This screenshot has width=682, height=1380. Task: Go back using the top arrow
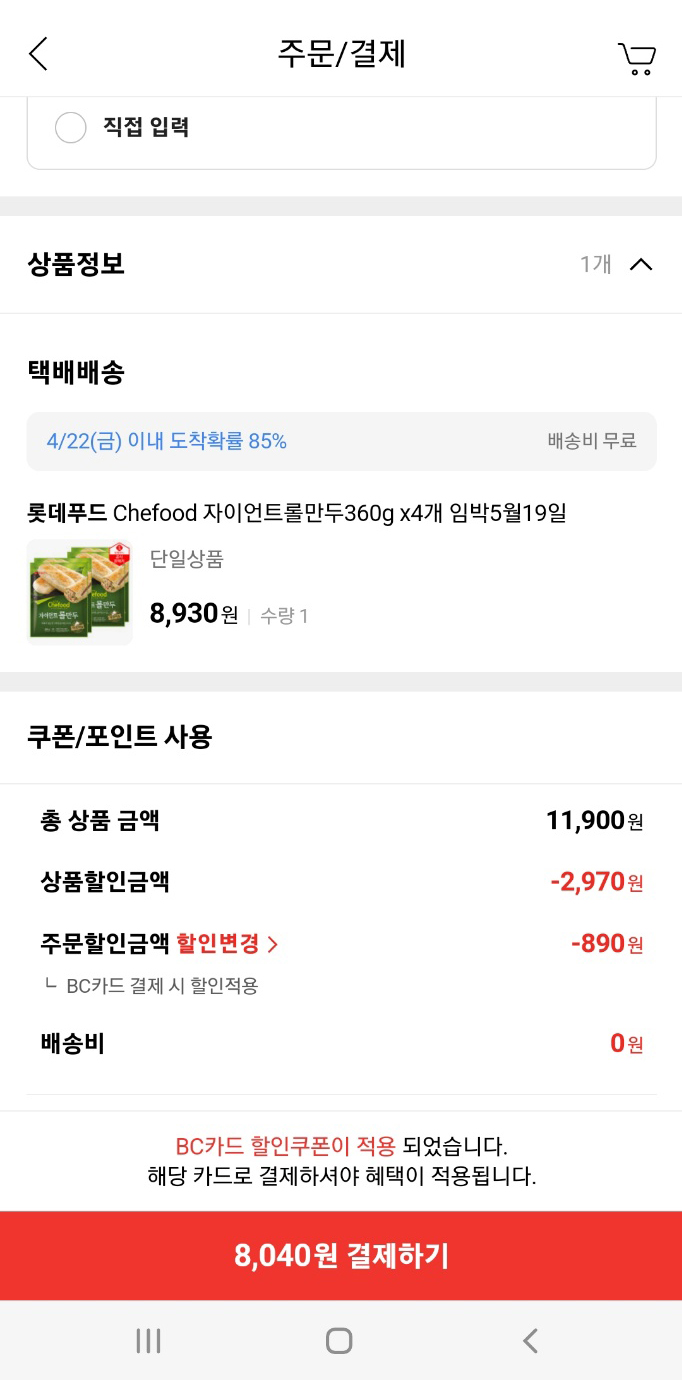tap(38, 54)
